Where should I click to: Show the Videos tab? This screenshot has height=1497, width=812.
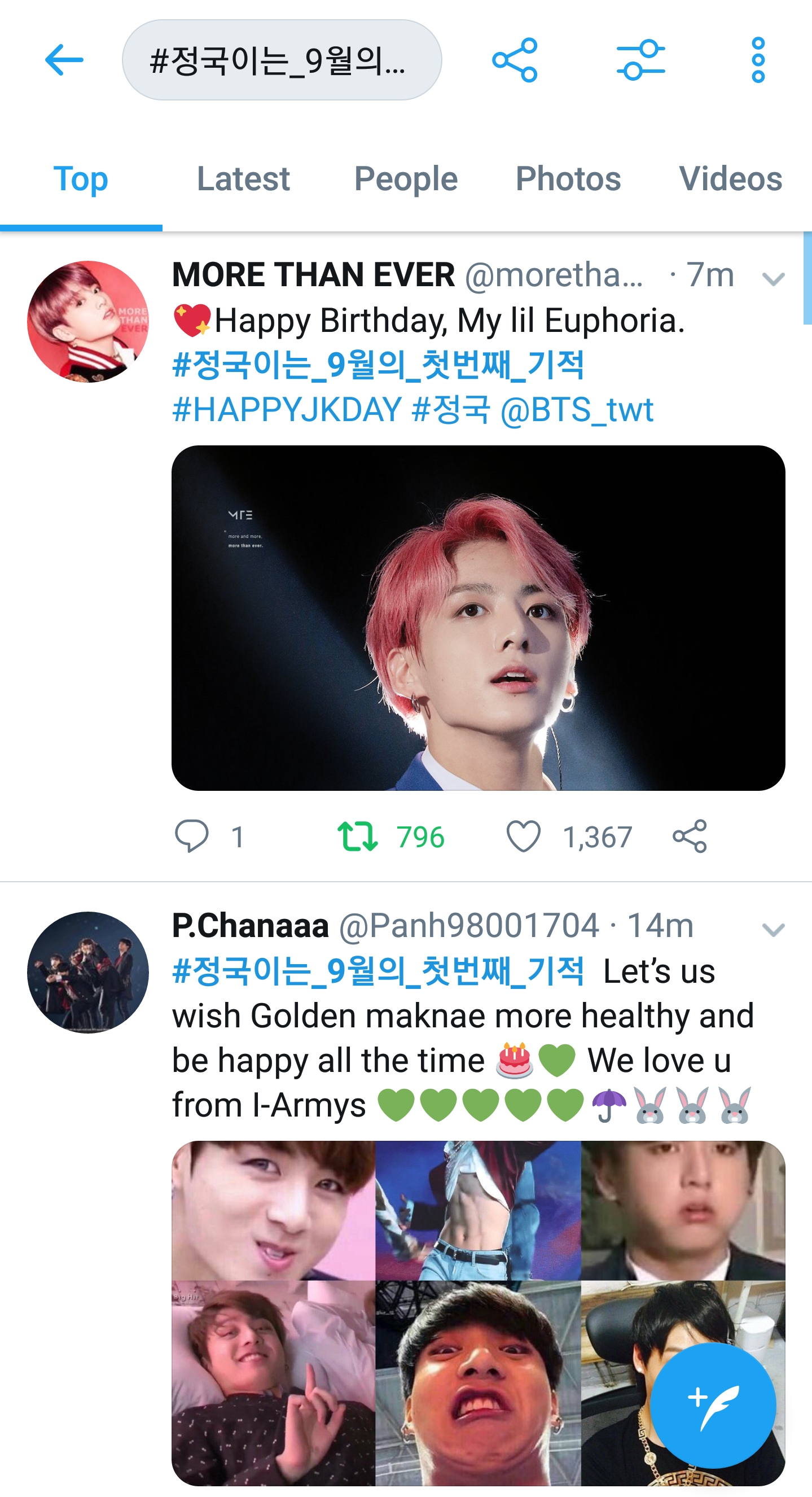pos(730,178)
